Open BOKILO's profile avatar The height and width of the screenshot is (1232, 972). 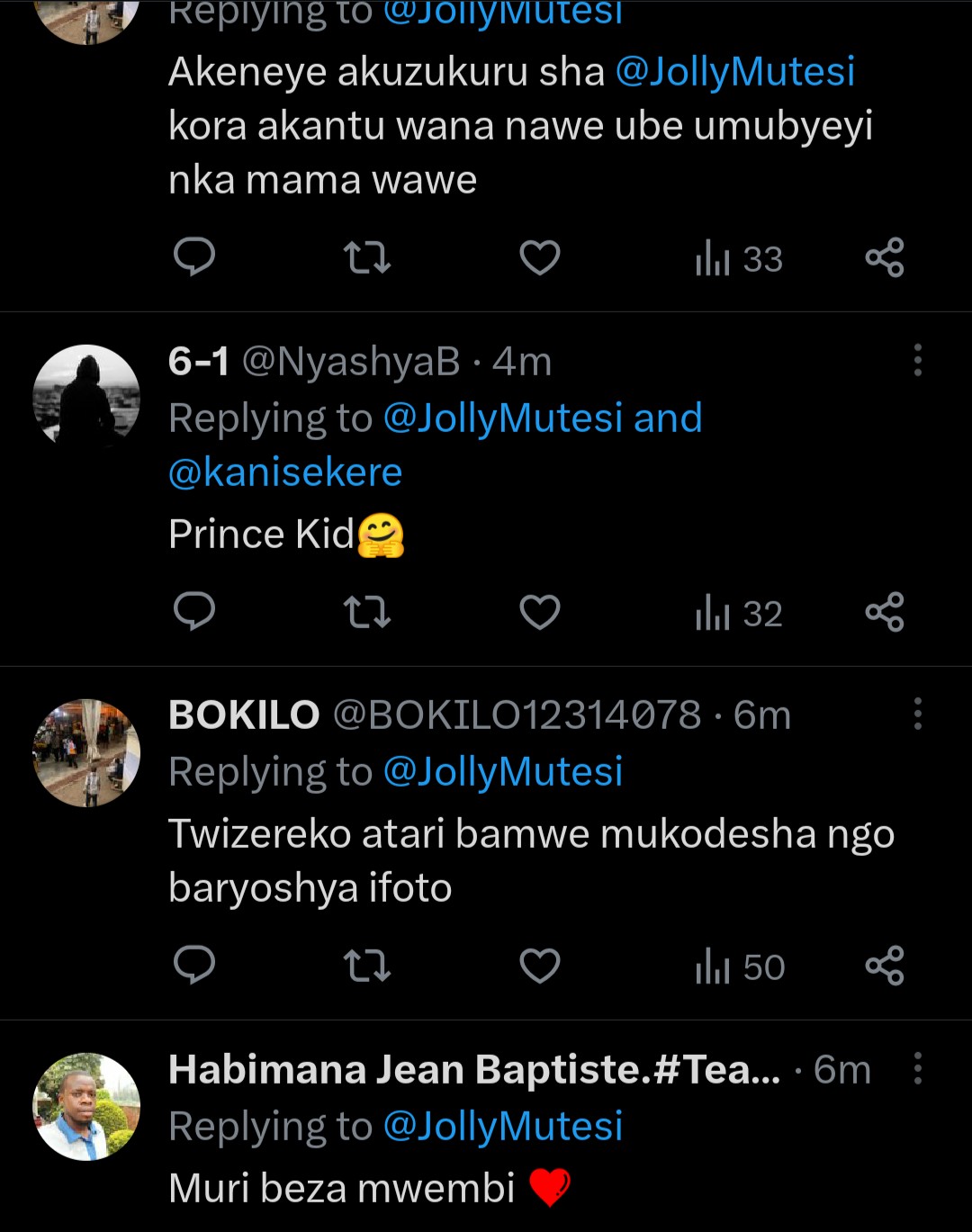(x=86, y=752)
